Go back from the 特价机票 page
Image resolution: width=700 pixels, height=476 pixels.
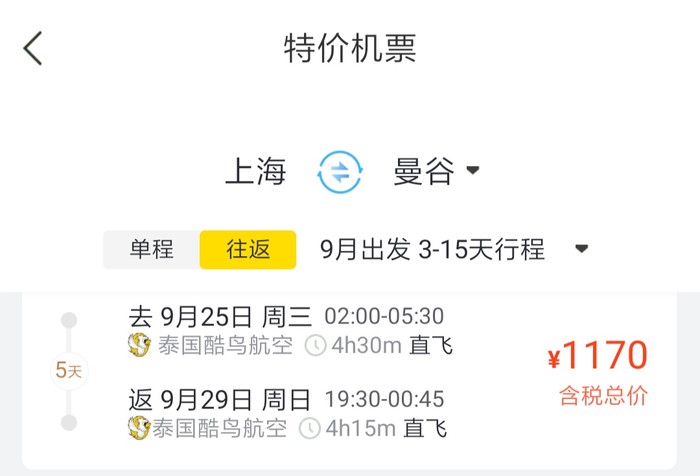coord(34,48)
